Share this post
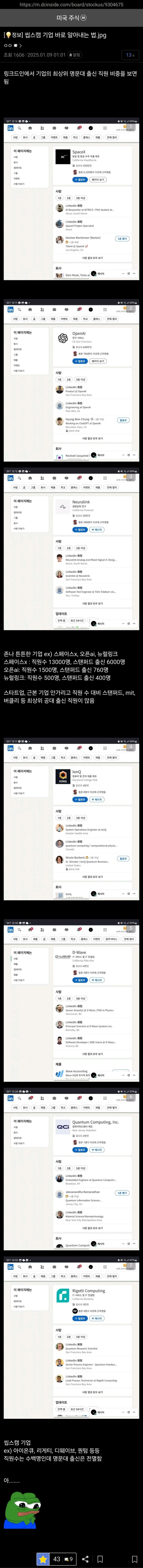This screenshot has height=1568, width=143. click(x=85, y=1554)
